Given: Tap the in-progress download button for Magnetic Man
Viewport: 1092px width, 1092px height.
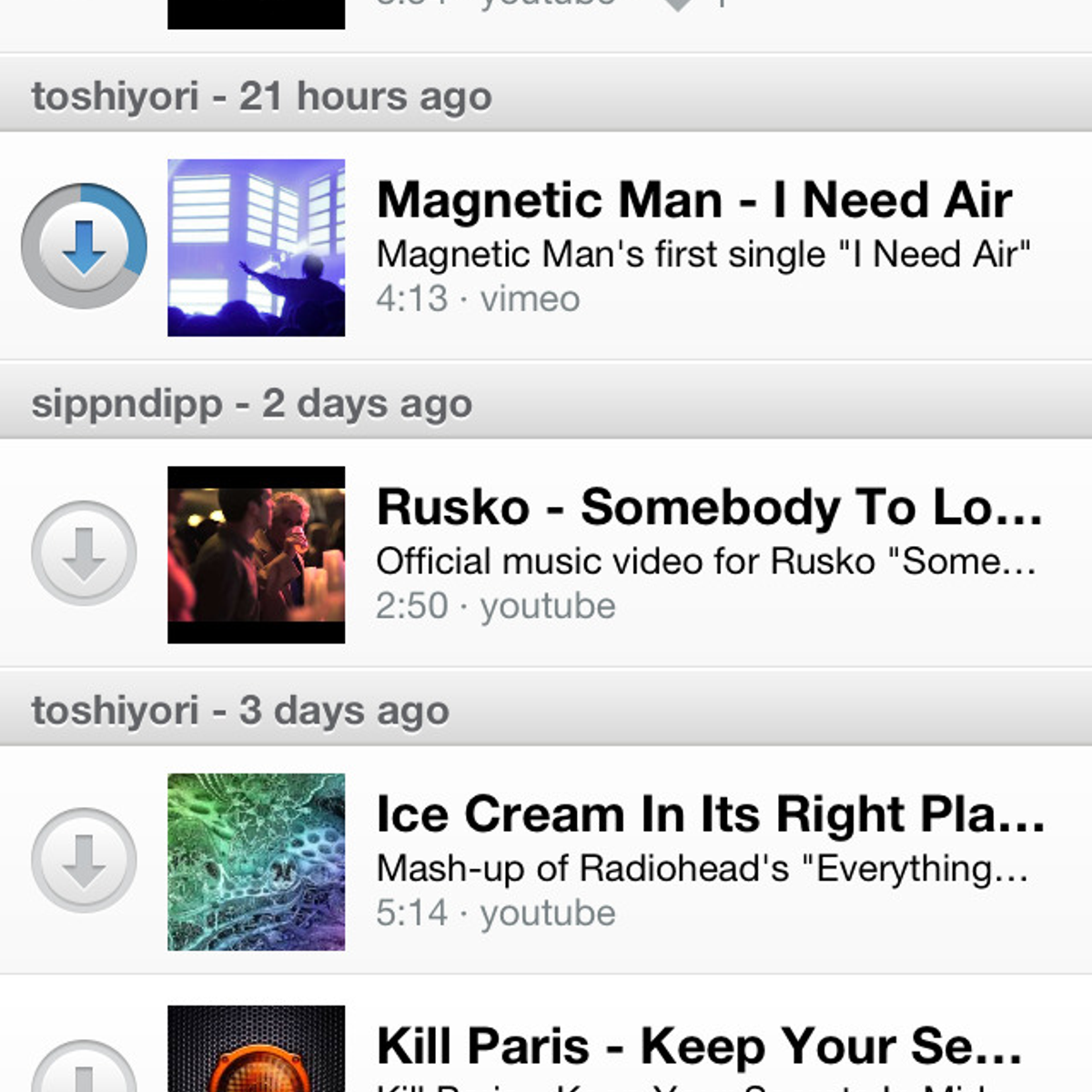Looking at the screenshot, I should click(x=84, y=246).
